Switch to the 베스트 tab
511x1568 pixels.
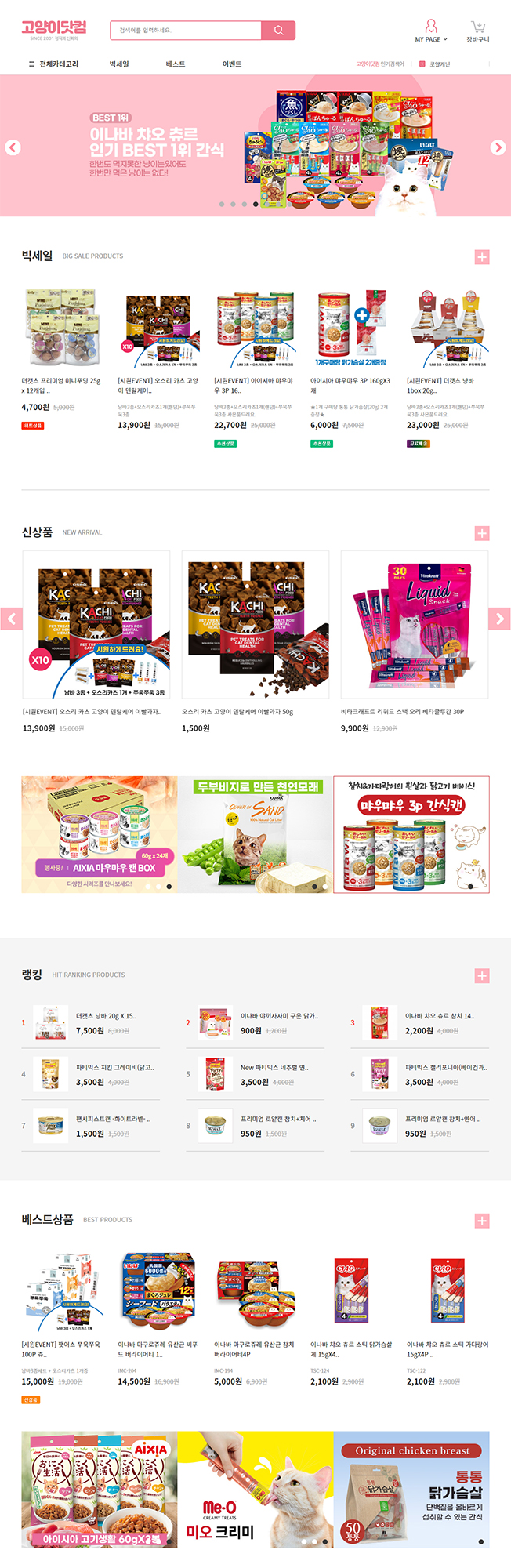click(x=176, y=64)
